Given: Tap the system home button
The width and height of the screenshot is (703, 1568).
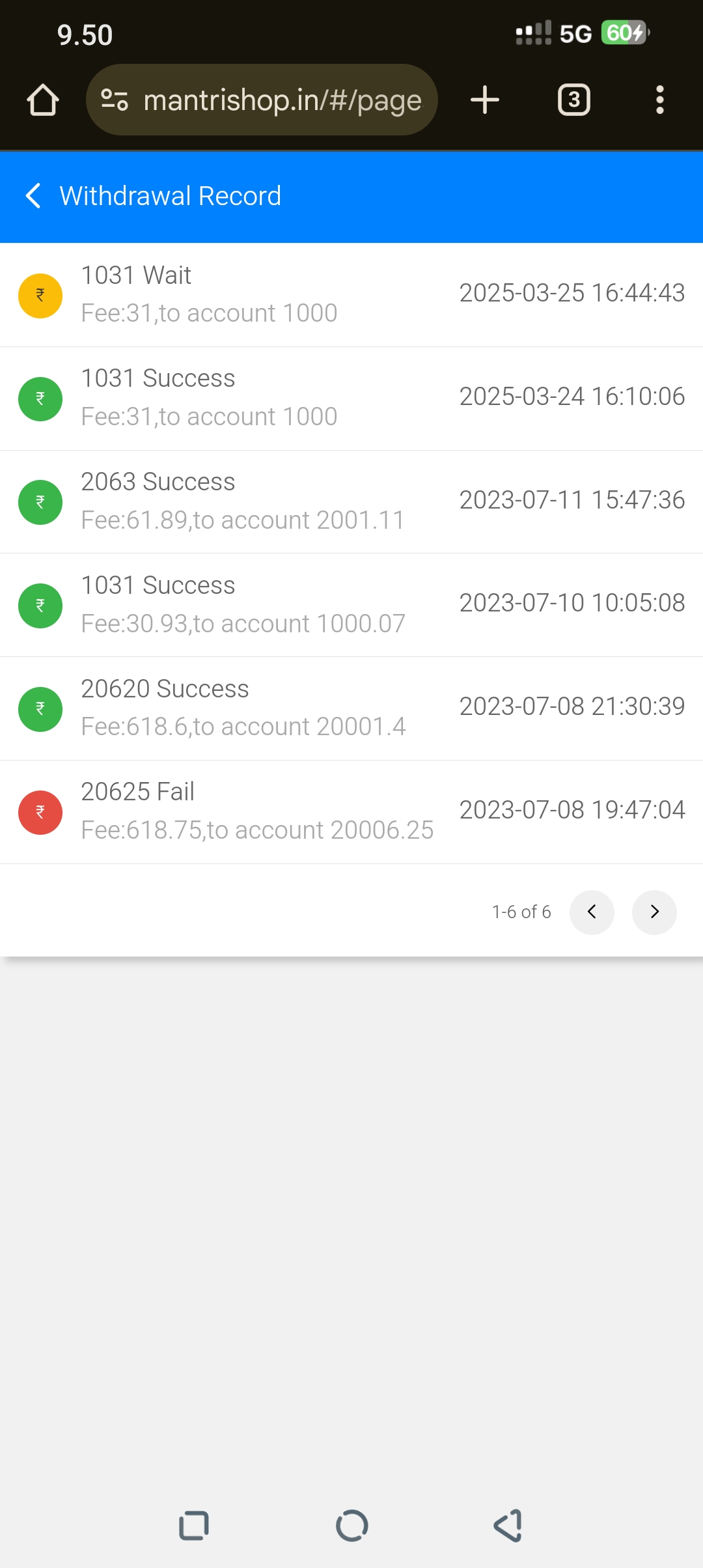Looking at the screenshot, I should click(x=351, y=1526).
